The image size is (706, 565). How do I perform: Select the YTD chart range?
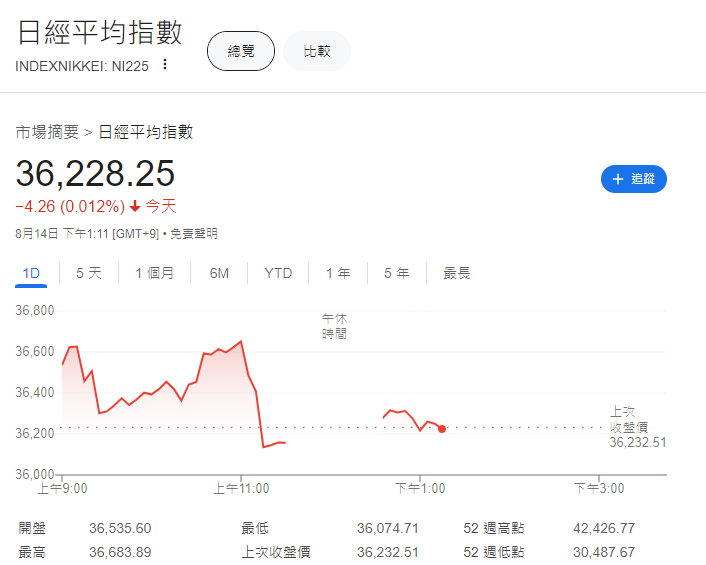pyautogui.click(x=278, y=273)
